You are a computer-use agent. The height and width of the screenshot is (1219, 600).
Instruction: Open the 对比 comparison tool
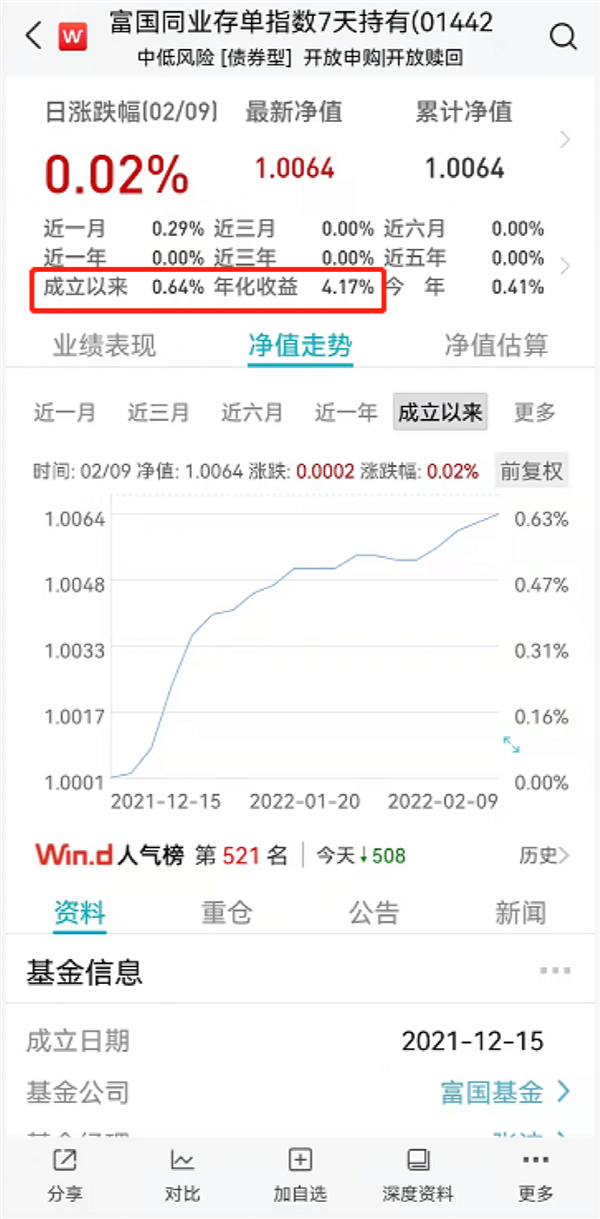point(183,1175)
